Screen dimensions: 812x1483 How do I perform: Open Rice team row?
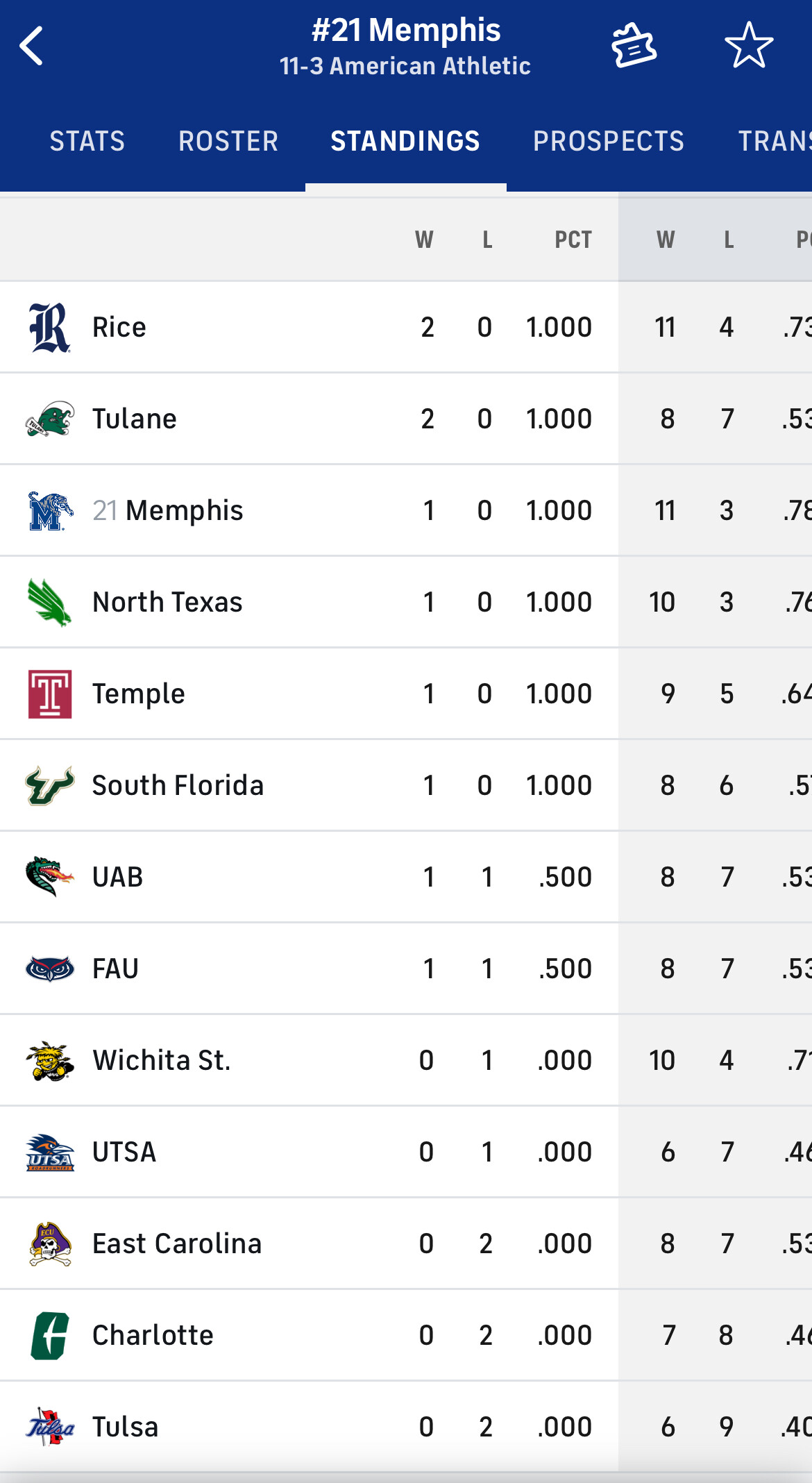pyautogui.click(x=406, y=327)
